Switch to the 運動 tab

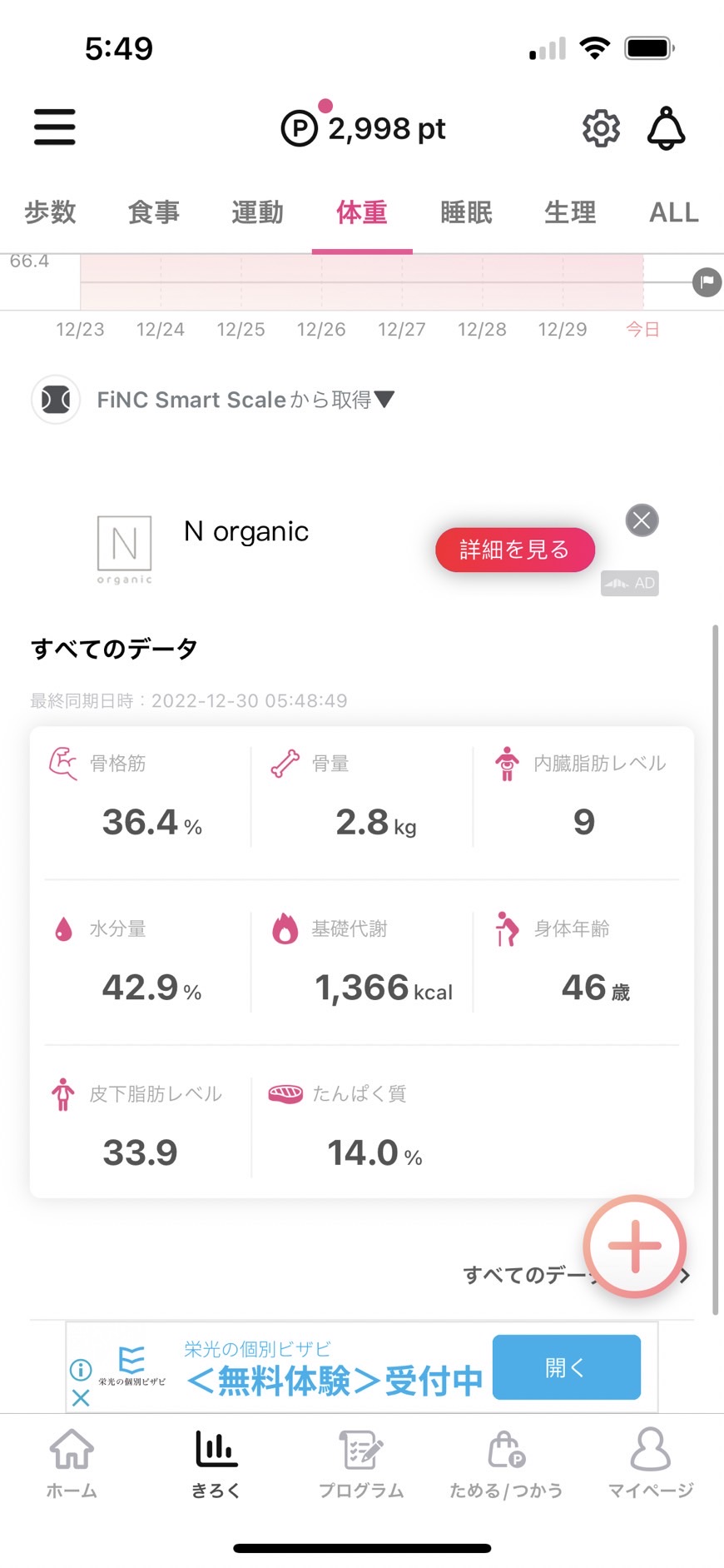click(x=258, y=212)
